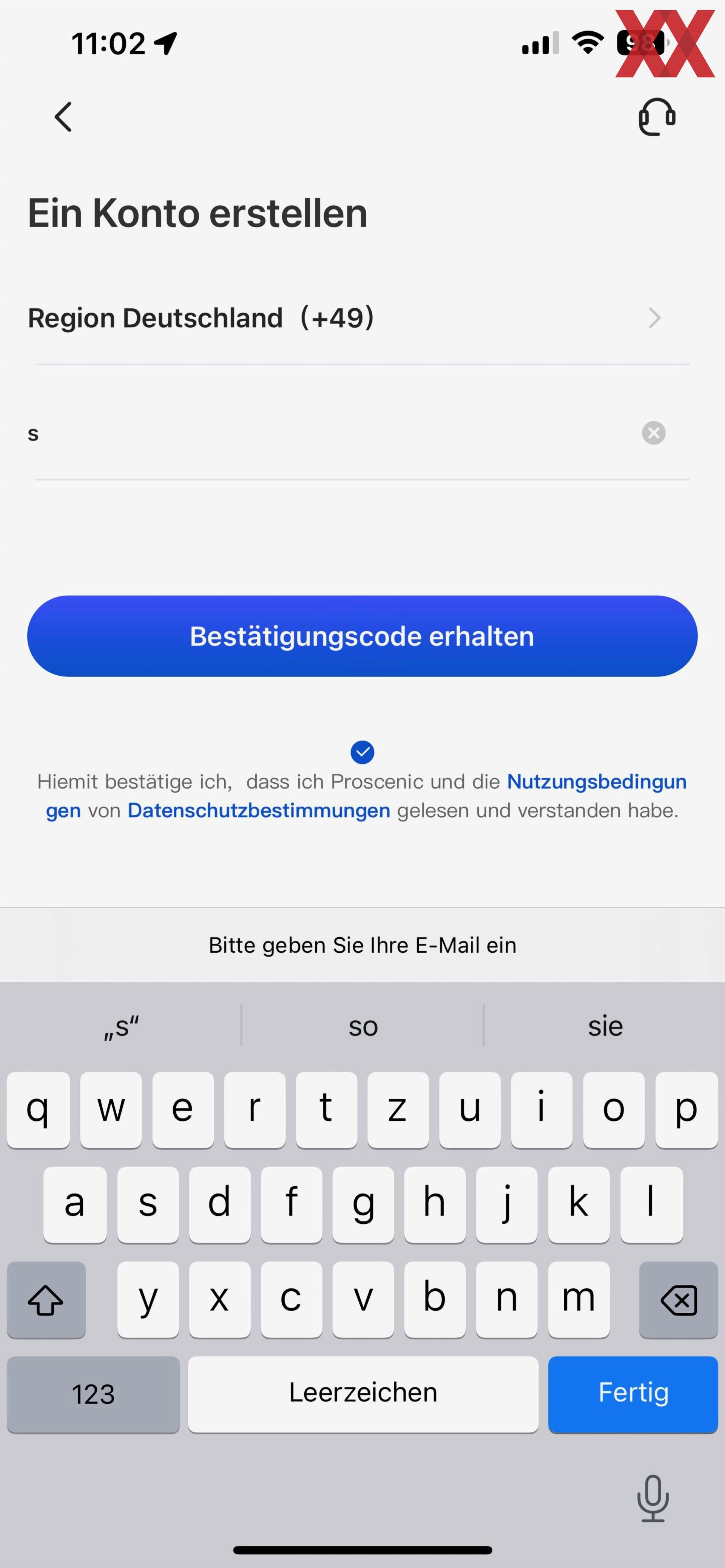Tap the backspace key
The image size is (725, 1568).
tap(678, 1300)
